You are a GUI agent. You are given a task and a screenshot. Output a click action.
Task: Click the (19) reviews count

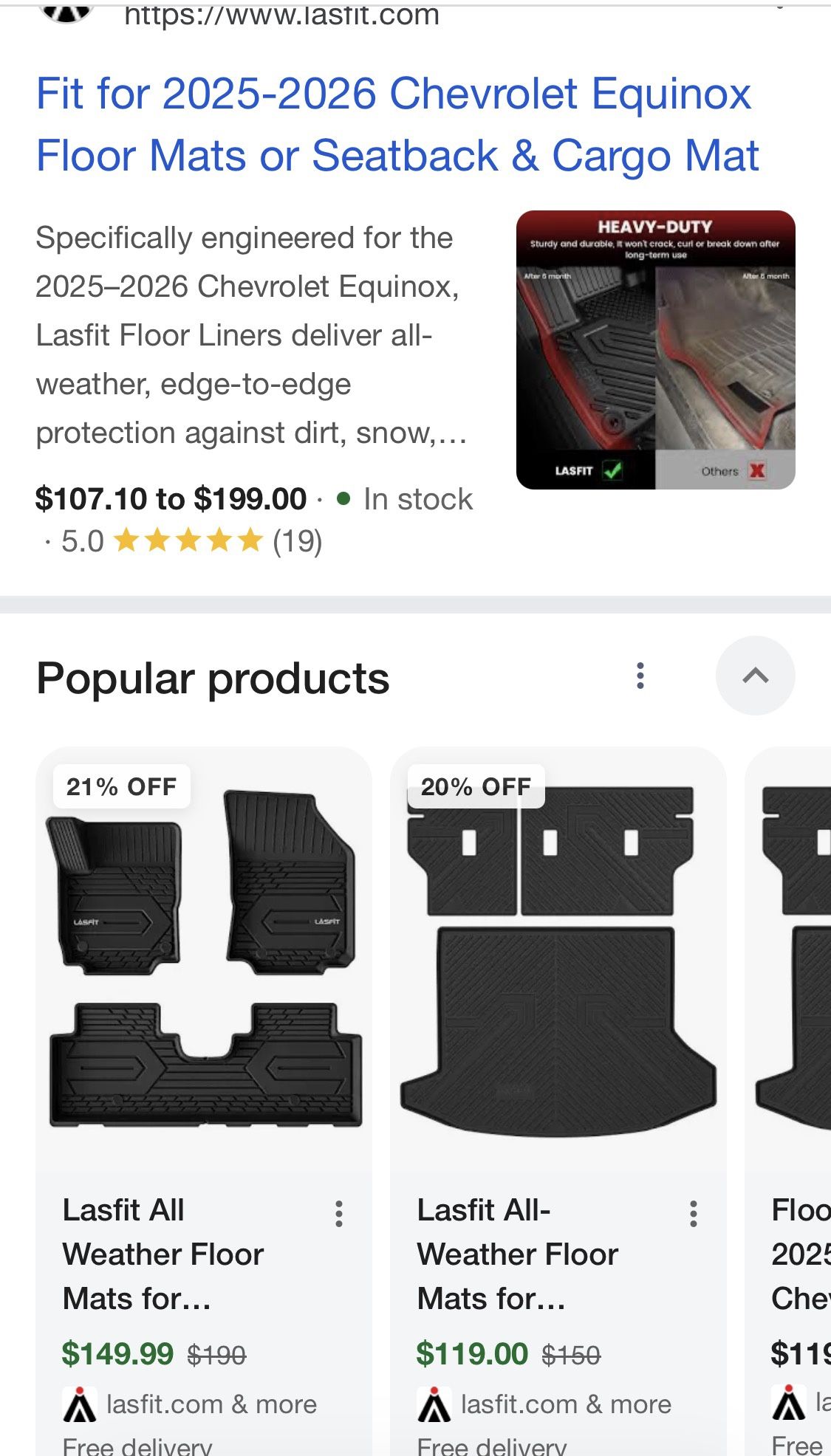298,541
